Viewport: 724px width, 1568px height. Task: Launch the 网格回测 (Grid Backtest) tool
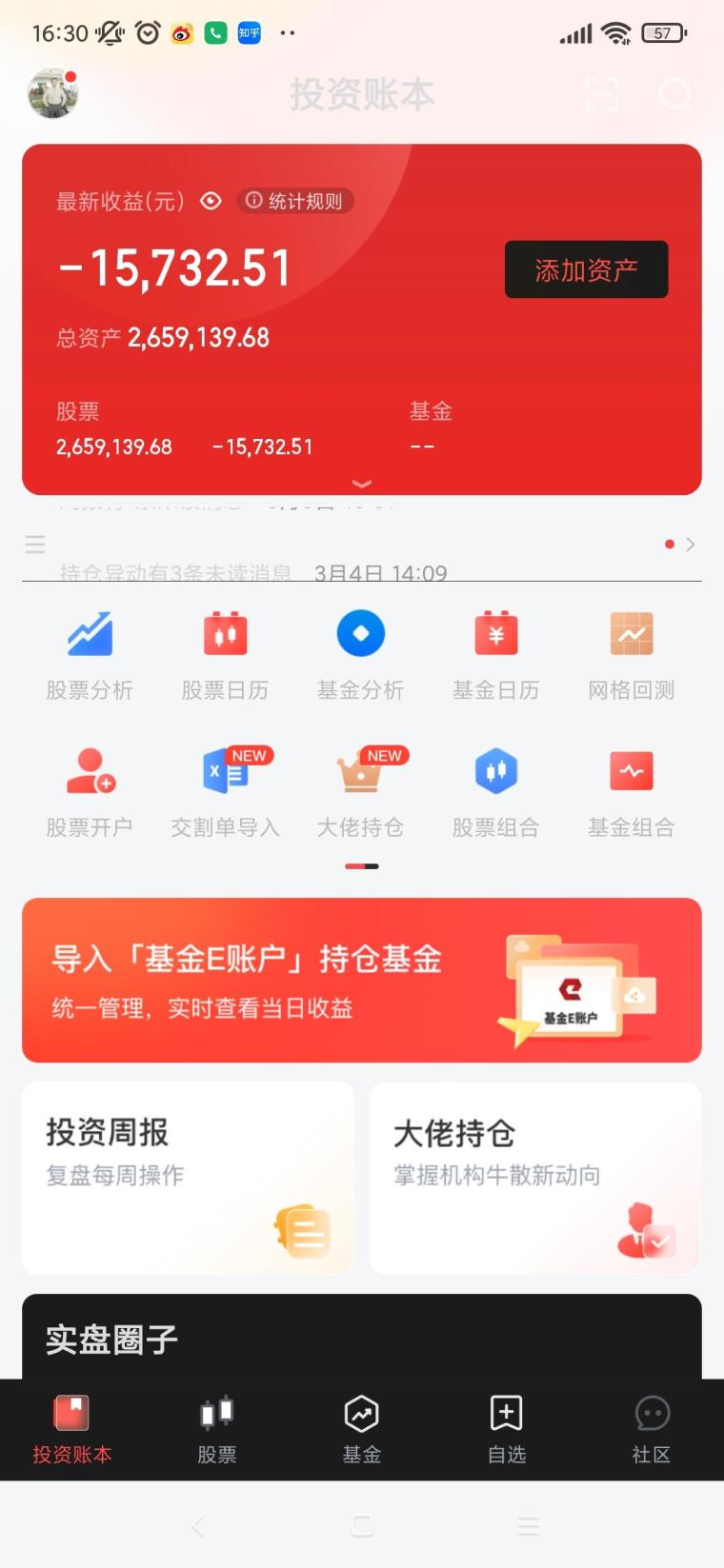pos(631,654)
